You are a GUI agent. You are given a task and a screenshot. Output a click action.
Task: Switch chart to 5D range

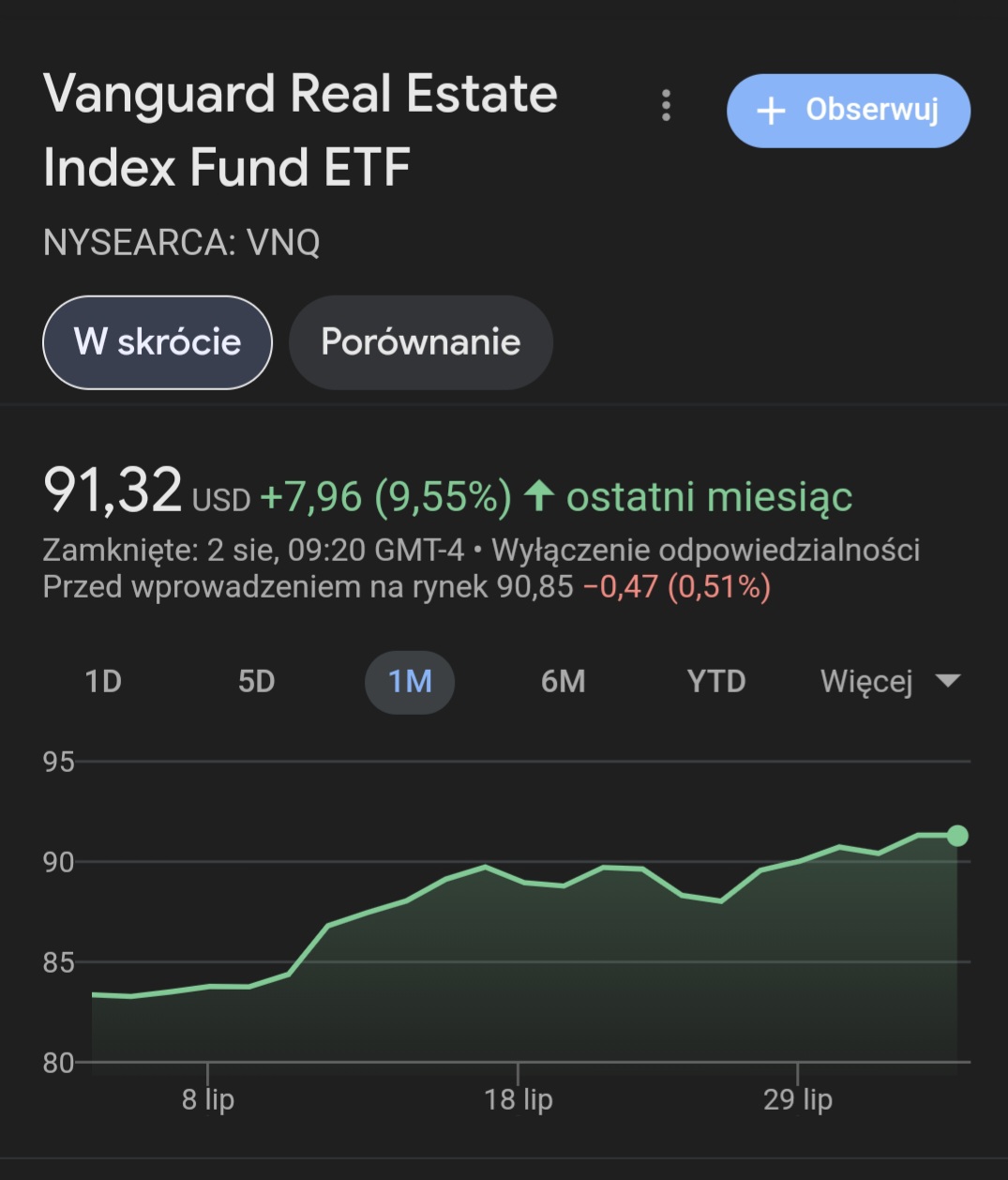tap(256, 681)
